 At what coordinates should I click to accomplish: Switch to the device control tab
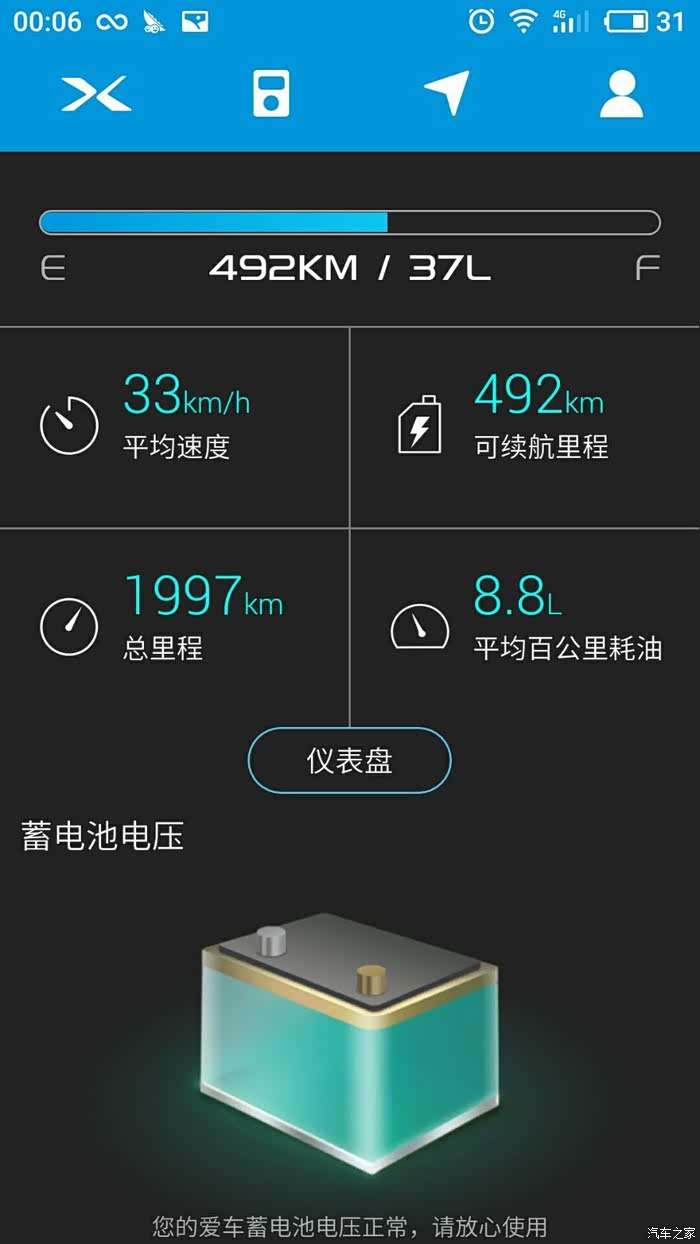tap(271, 95)
